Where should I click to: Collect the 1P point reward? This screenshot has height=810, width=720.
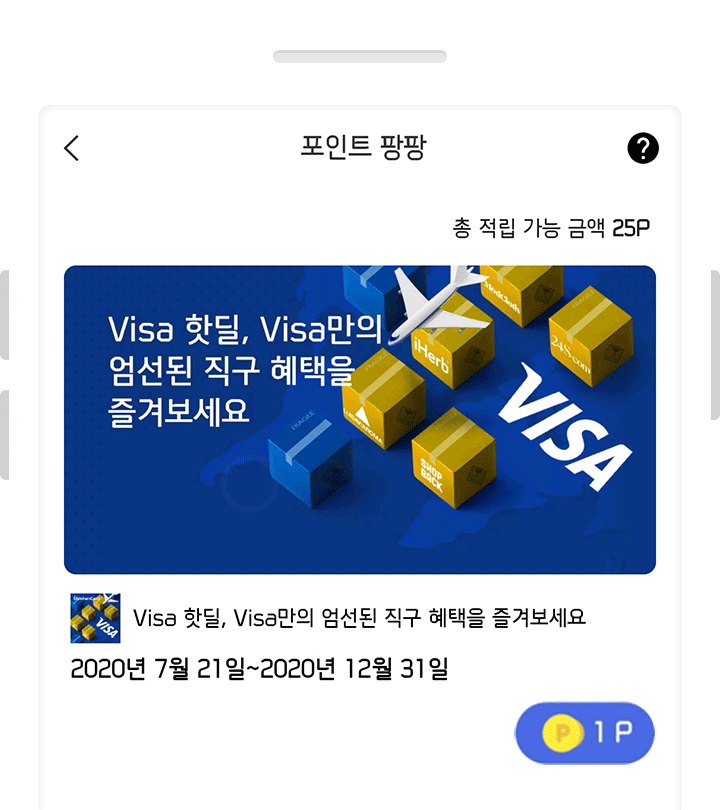tap(585, 733)
